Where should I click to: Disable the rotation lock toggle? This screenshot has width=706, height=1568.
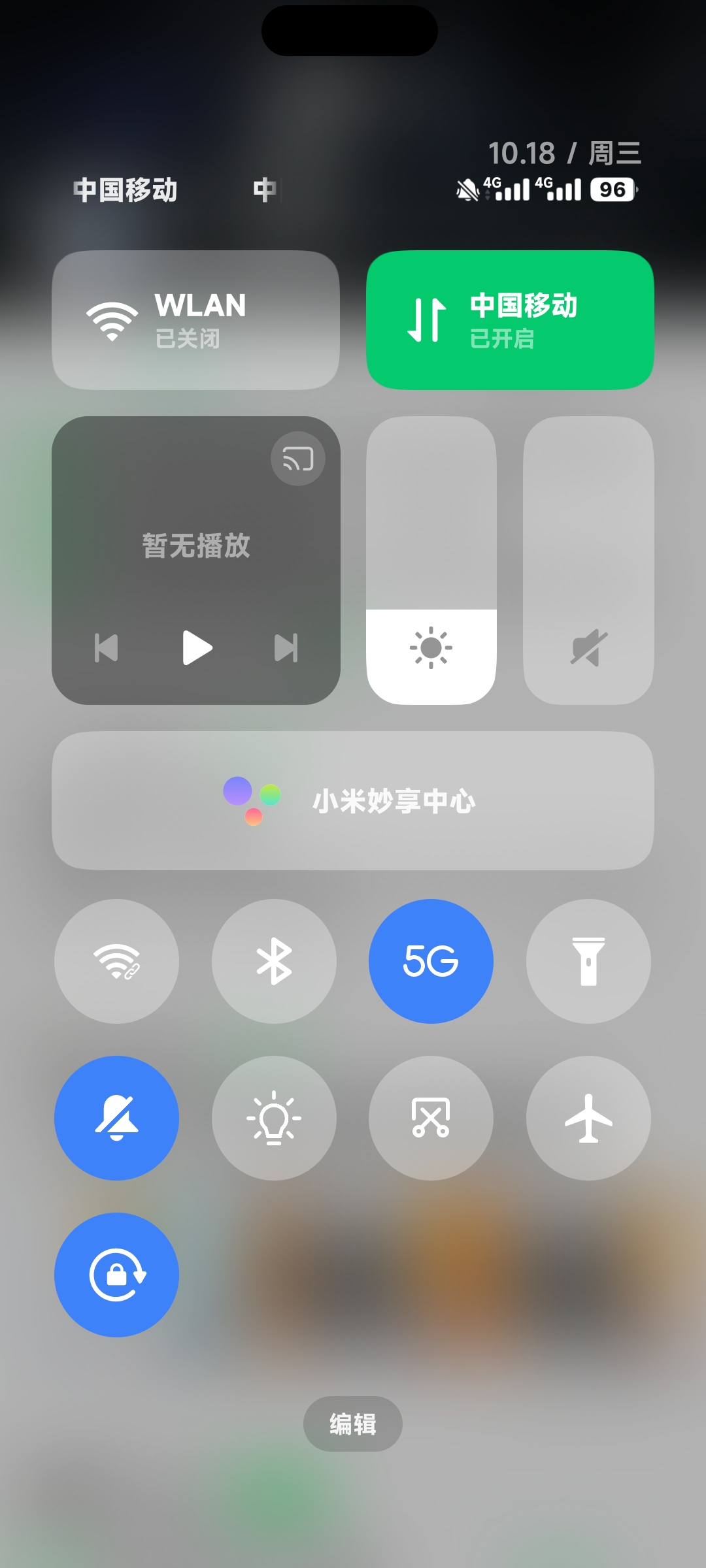117,1275
